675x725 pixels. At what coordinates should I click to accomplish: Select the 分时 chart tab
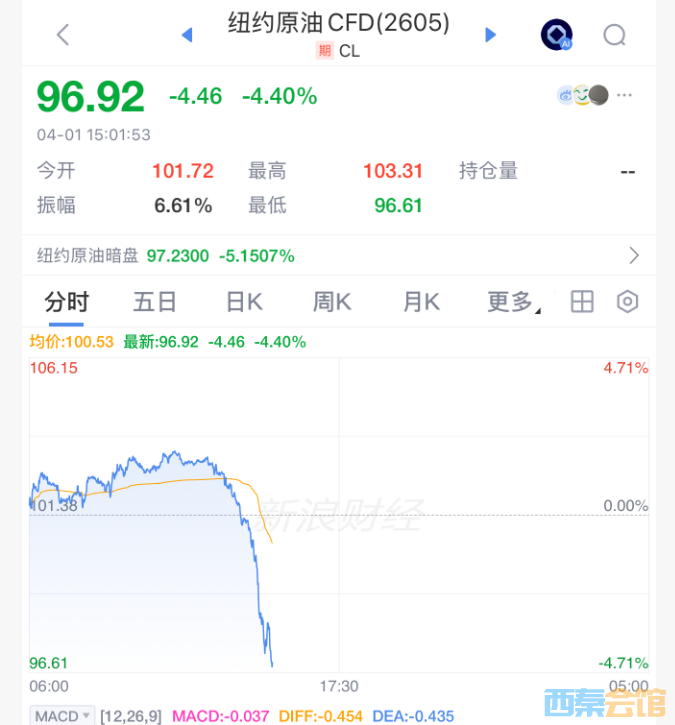(x=66, y=302)
